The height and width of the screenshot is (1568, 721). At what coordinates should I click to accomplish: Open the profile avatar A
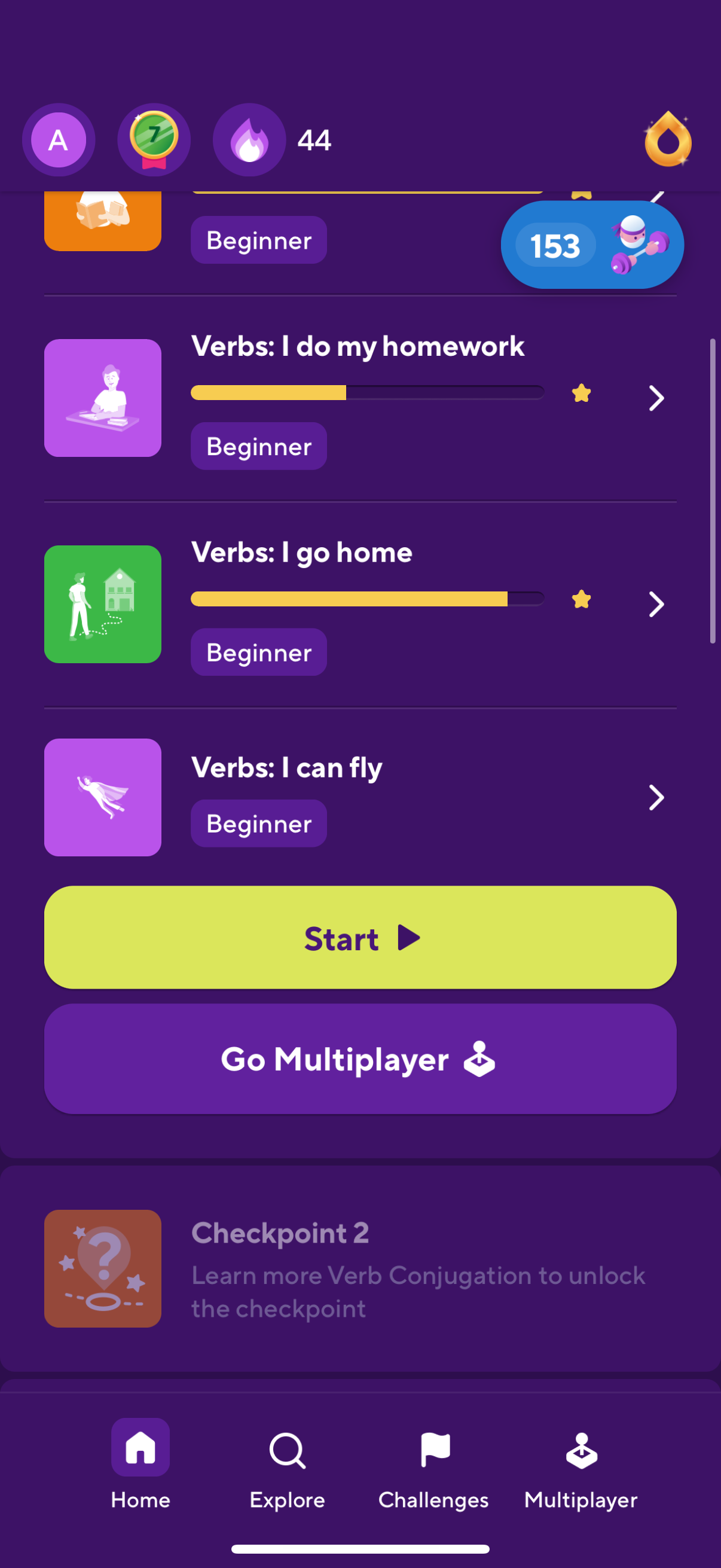click(59, 140)
